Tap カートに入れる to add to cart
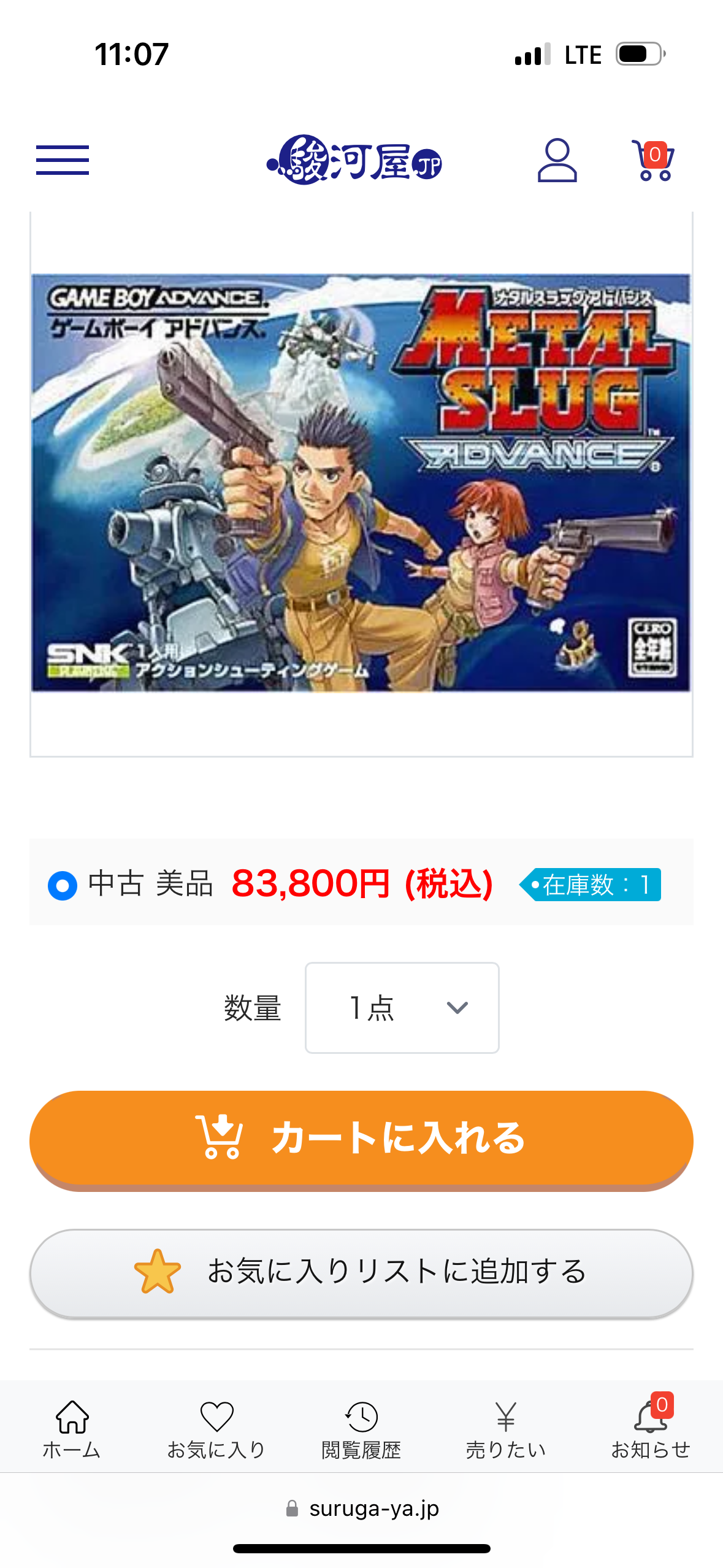 (x=361, y=1139)
